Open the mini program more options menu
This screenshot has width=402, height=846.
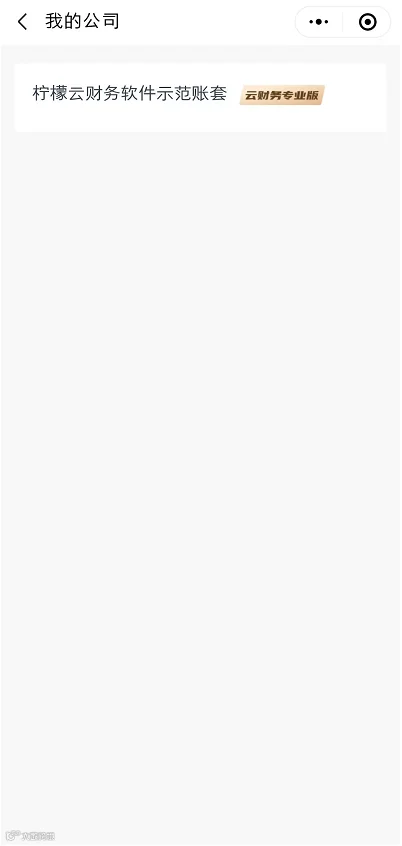point(318,22)
